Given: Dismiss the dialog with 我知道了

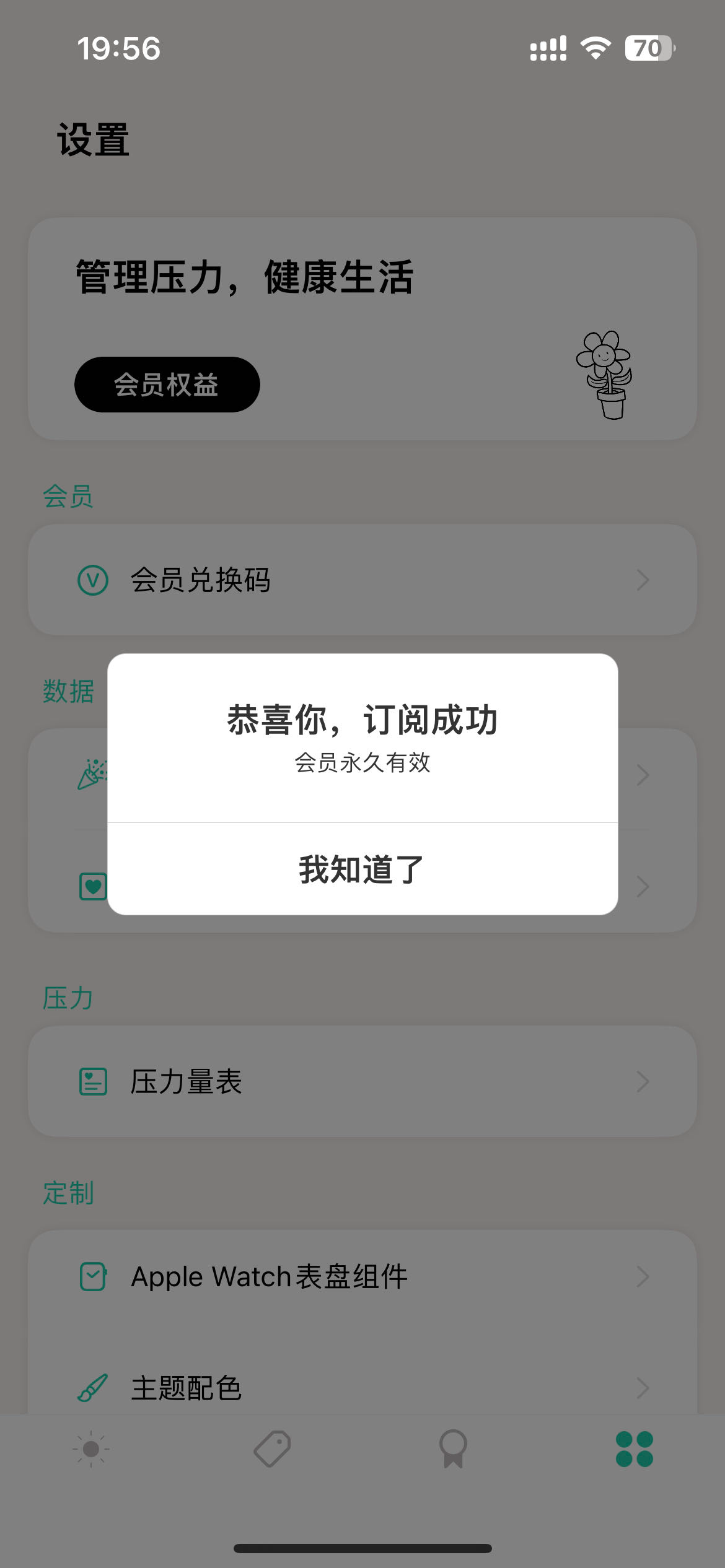Looking at the screenshot, I should pos(362,869).
